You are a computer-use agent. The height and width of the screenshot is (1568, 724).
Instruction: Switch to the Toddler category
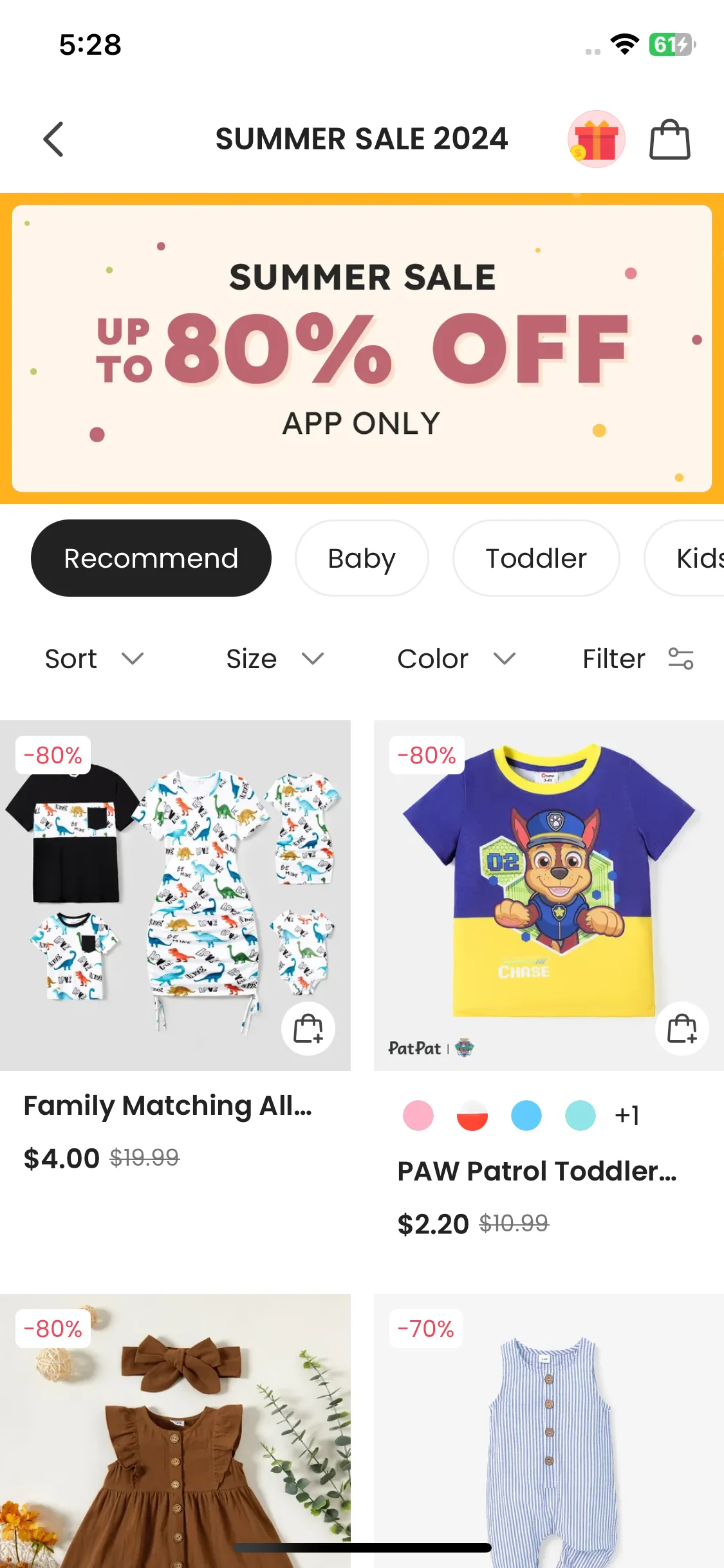pyautogui.click(x=536, y=558)
